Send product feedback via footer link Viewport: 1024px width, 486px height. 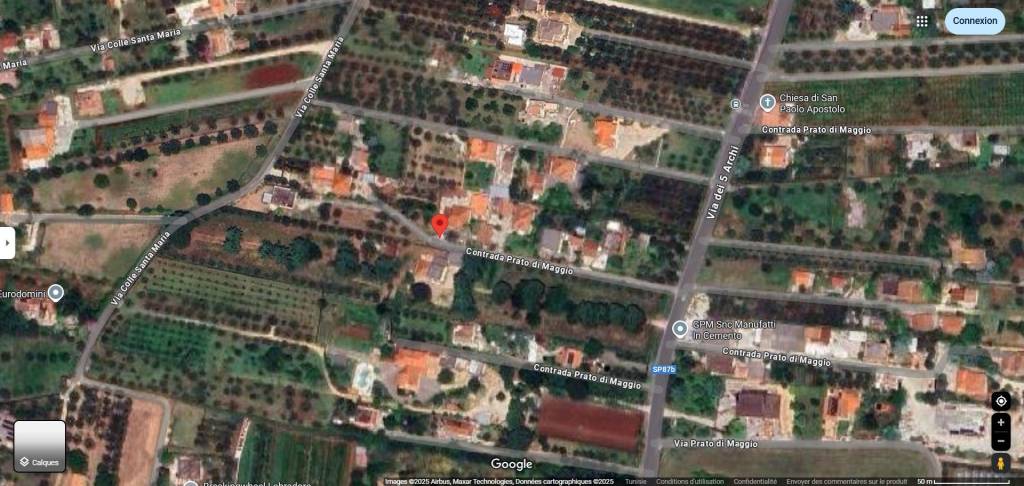tap(846, 481)
